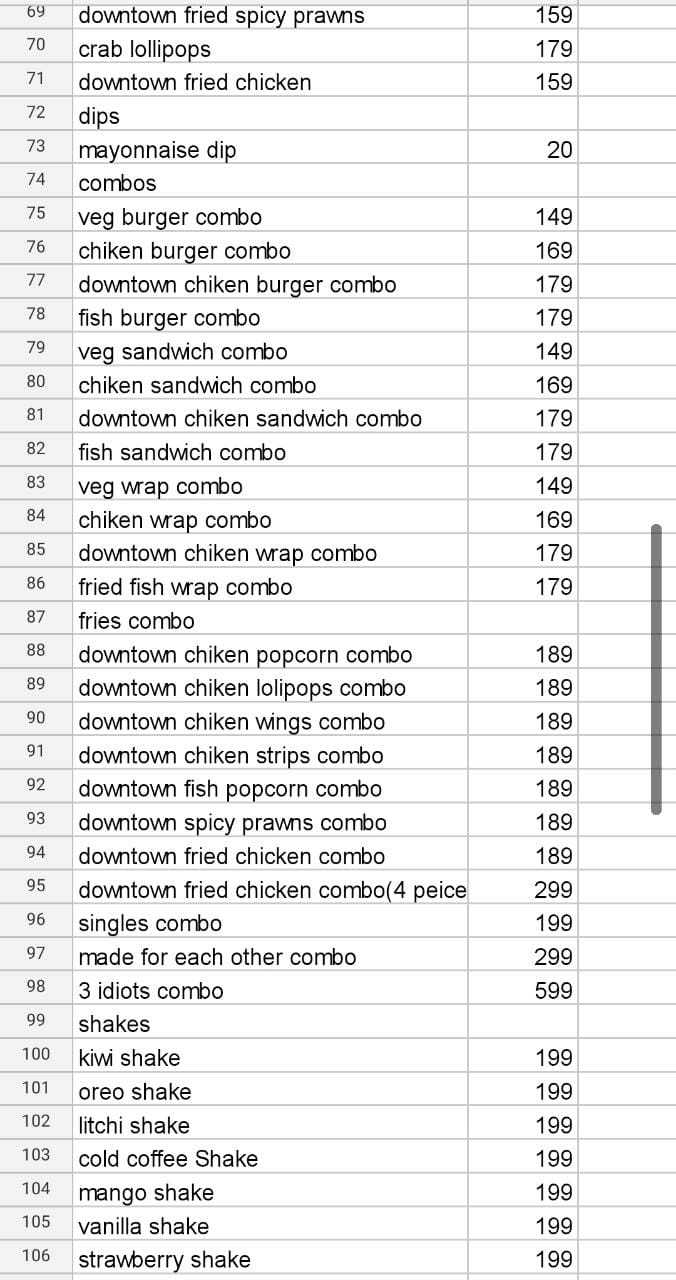Select row header 75
The width and height of the screenshot is (676, 1280).
(x=36, y=213)
